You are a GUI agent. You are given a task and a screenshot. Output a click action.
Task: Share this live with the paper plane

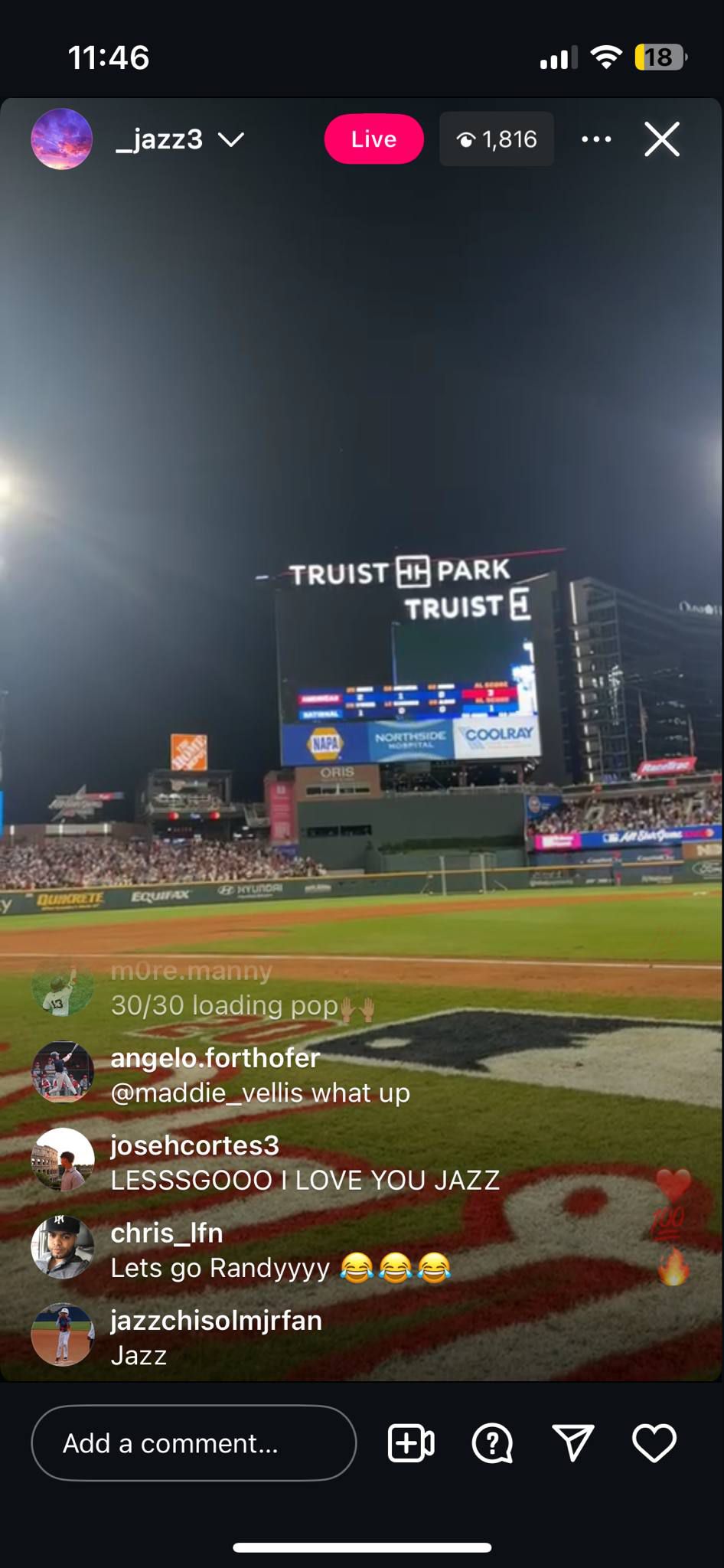pos(572,1443)
